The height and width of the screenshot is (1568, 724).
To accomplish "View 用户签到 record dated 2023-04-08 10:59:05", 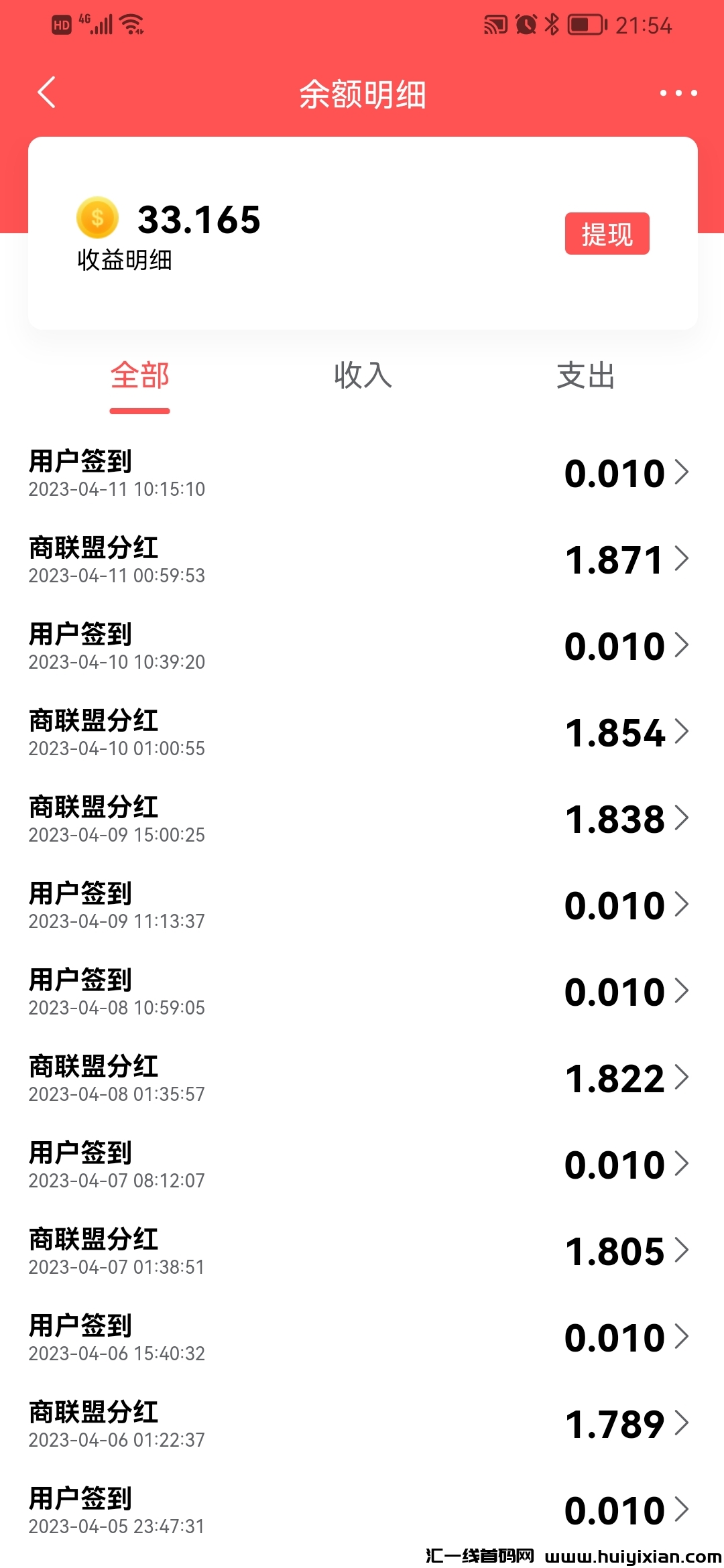I will pyautogui.click(x=362, y=992).
